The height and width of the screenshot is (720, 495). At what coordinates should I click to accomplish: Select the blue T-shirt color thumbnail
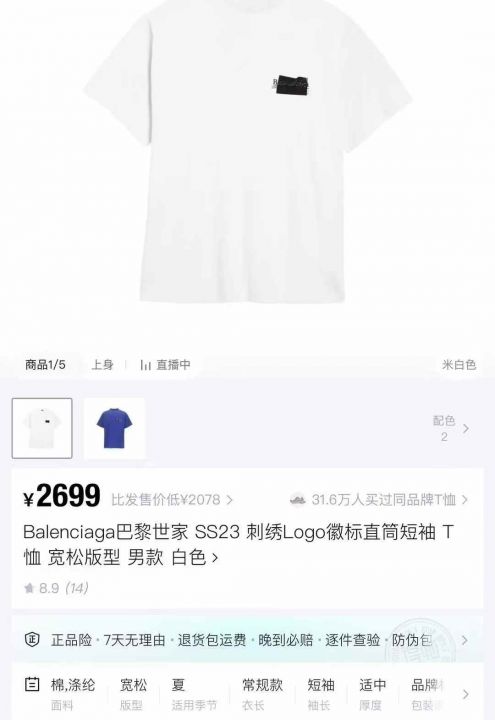tap(114, 428)
